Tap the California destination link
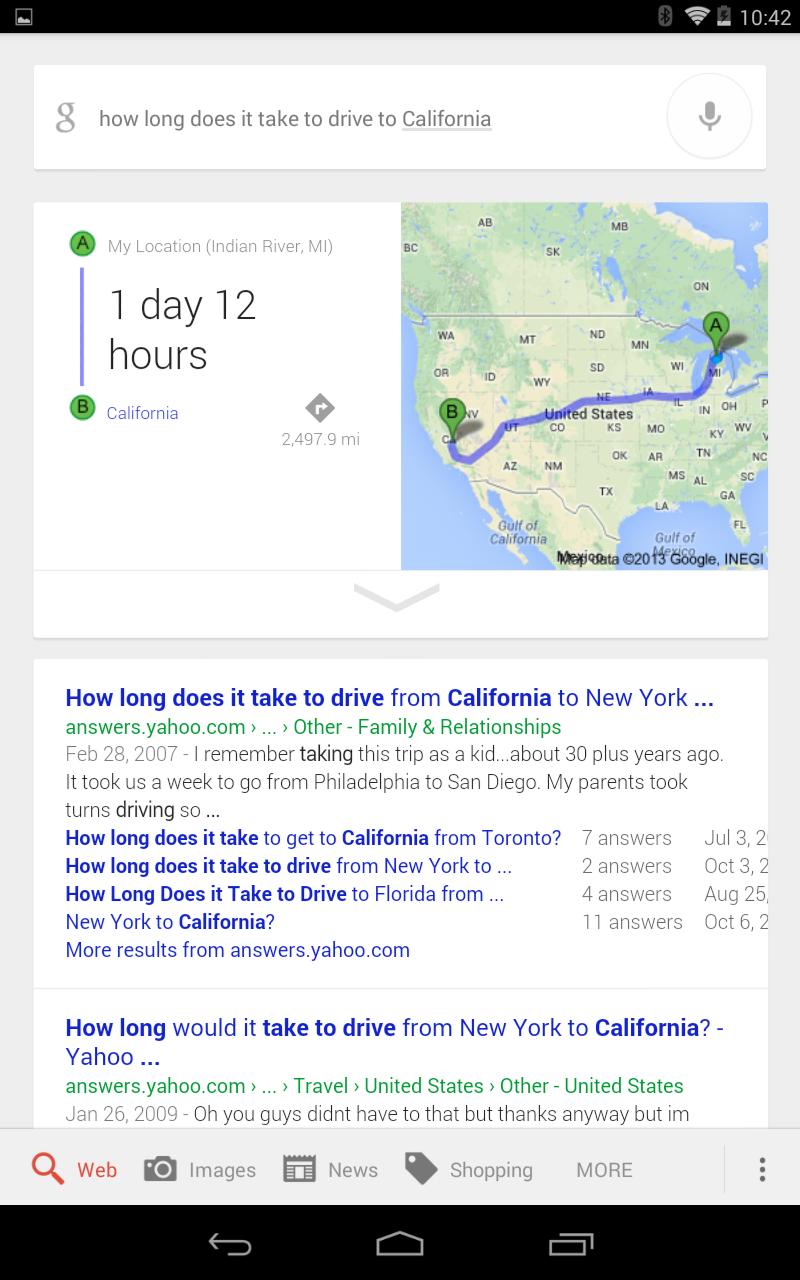The width and height of the screenshot is (800, 1280). [x=142, y=413]
